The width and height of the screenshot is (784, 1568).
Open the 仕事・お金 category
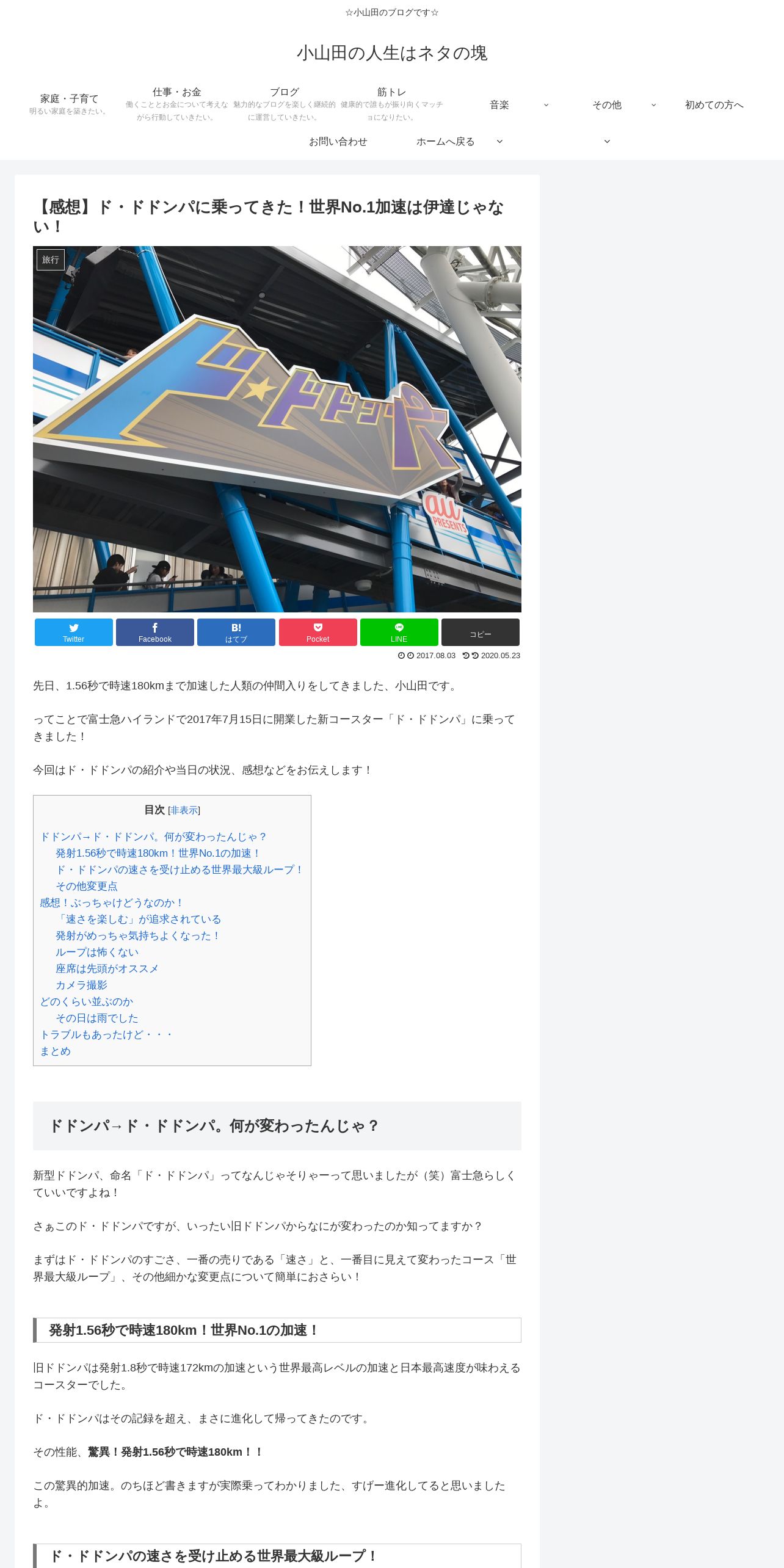176,104
